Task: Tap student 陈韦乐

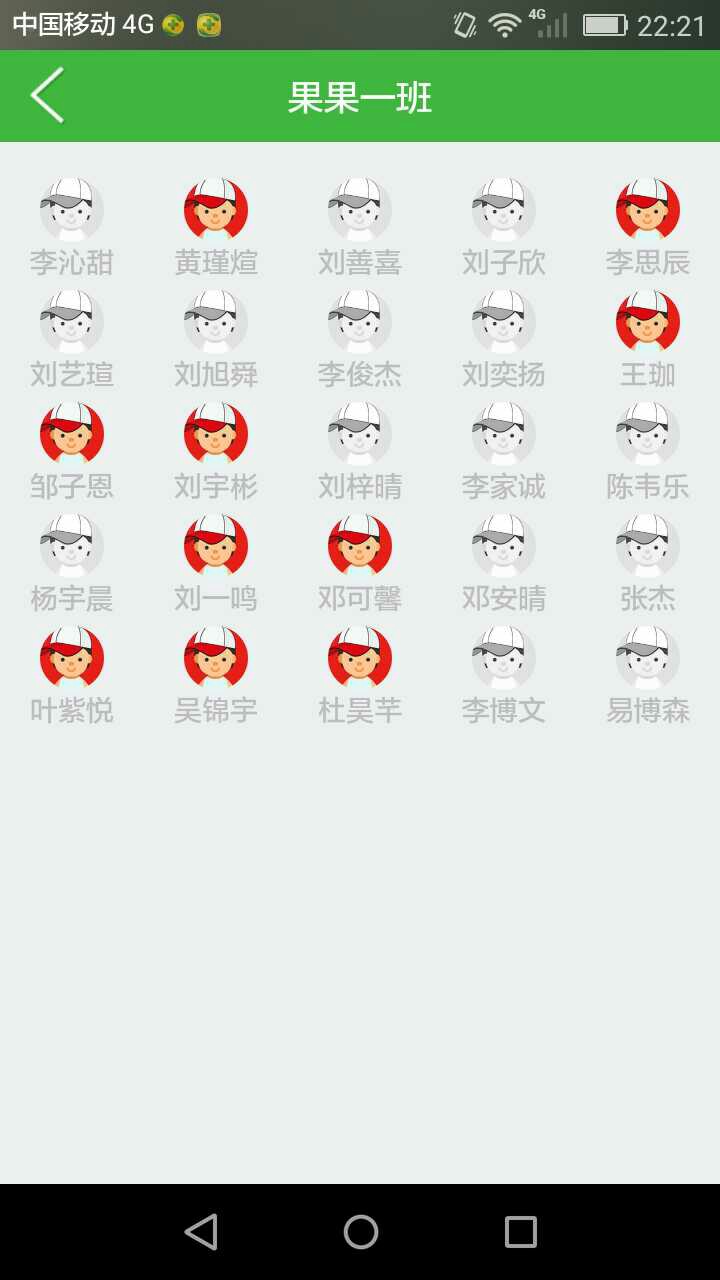Action: pyautogui.click(x=648, y=452)
